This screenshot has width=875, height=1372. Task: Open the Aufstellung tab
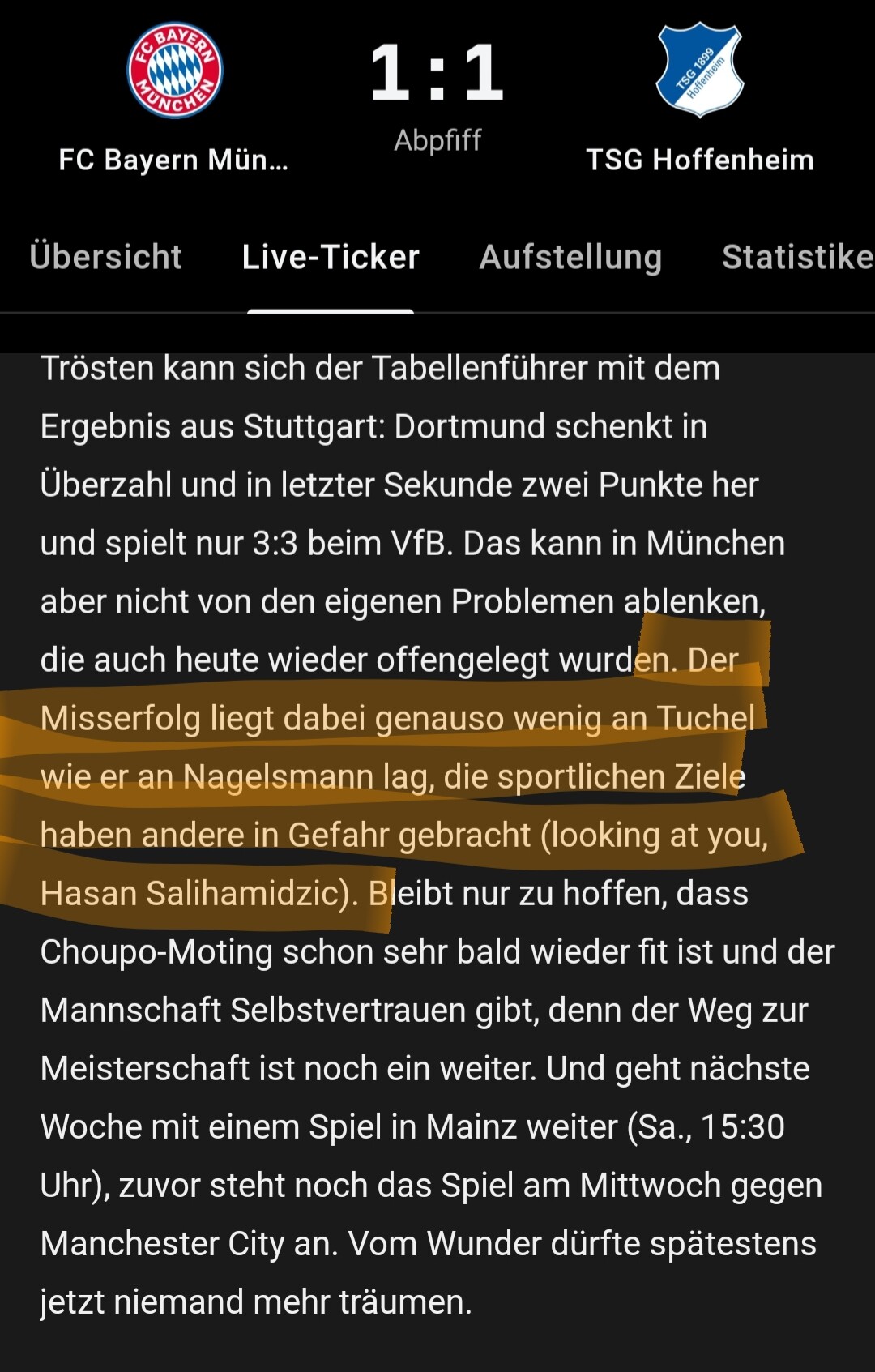570,257
